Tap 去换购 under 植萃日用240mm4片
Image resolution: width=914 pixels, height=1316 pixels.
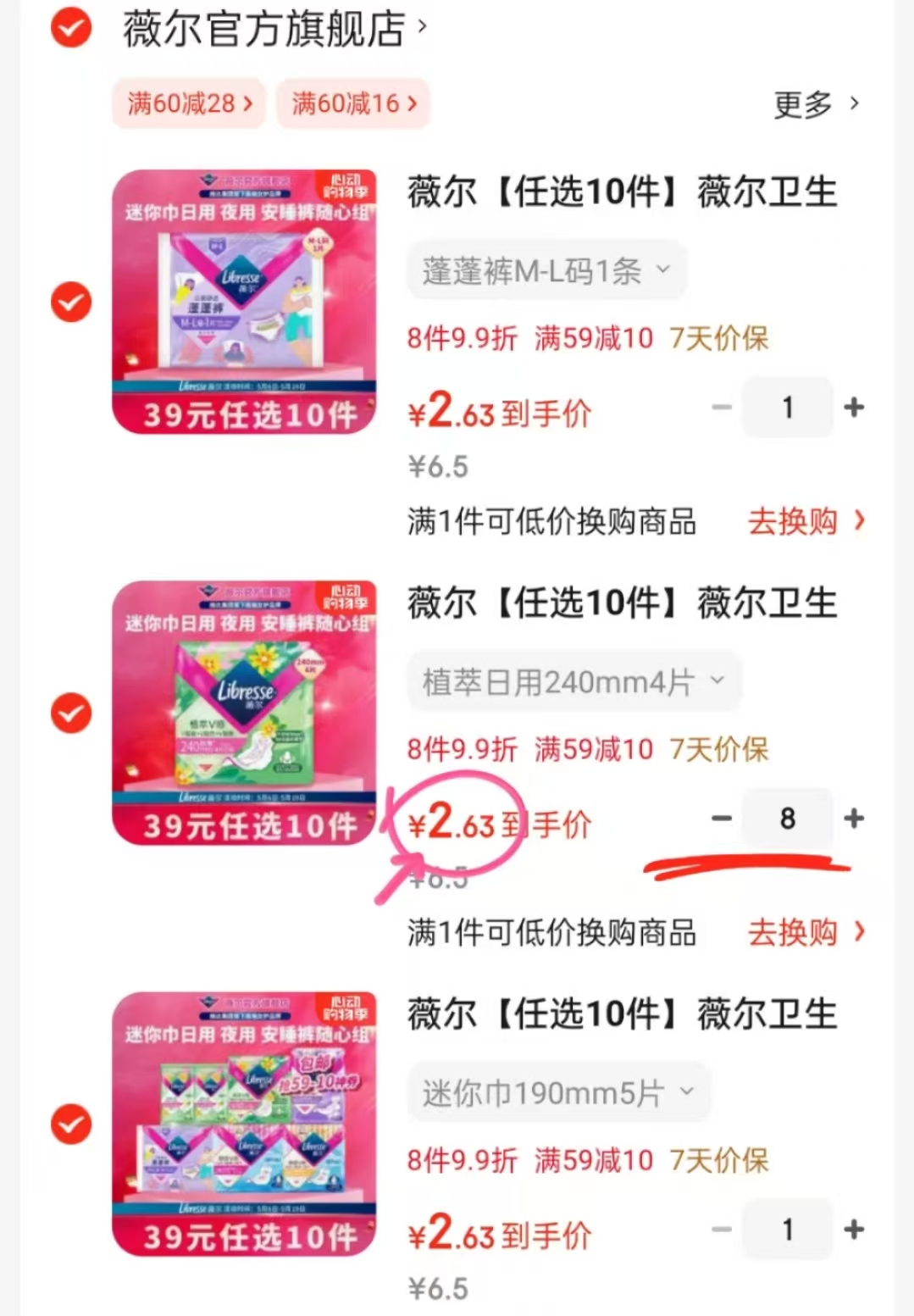tap(806, 932)
